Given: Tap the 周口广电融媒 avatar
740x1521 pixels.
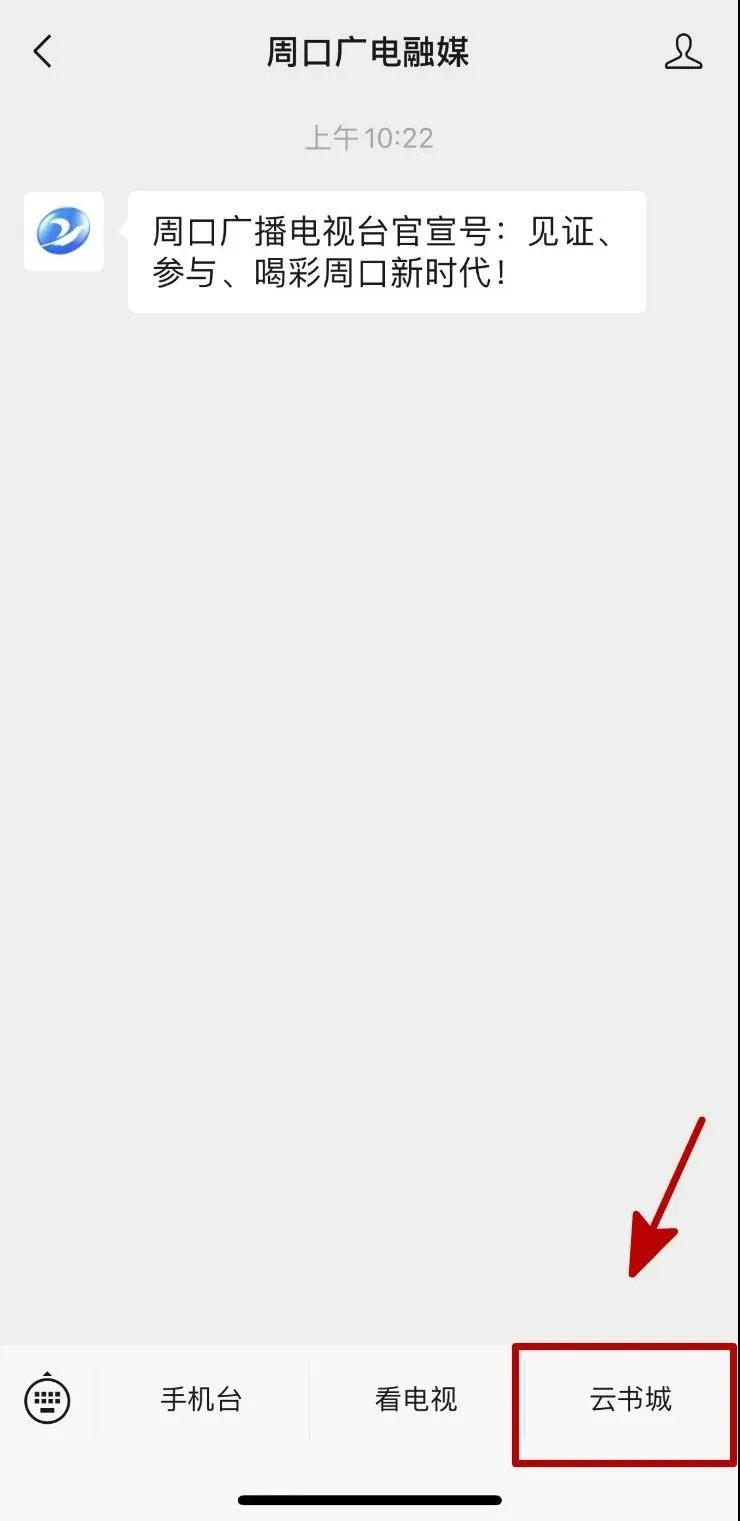Looking at the screenshot, I should pos(64,231).
